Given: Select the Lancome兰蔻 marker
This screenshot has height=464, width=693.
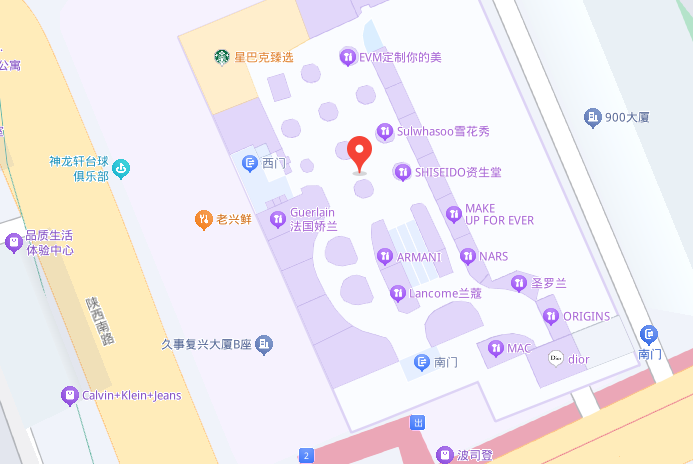Looking at the screenshot, I should tap(398, 293).
